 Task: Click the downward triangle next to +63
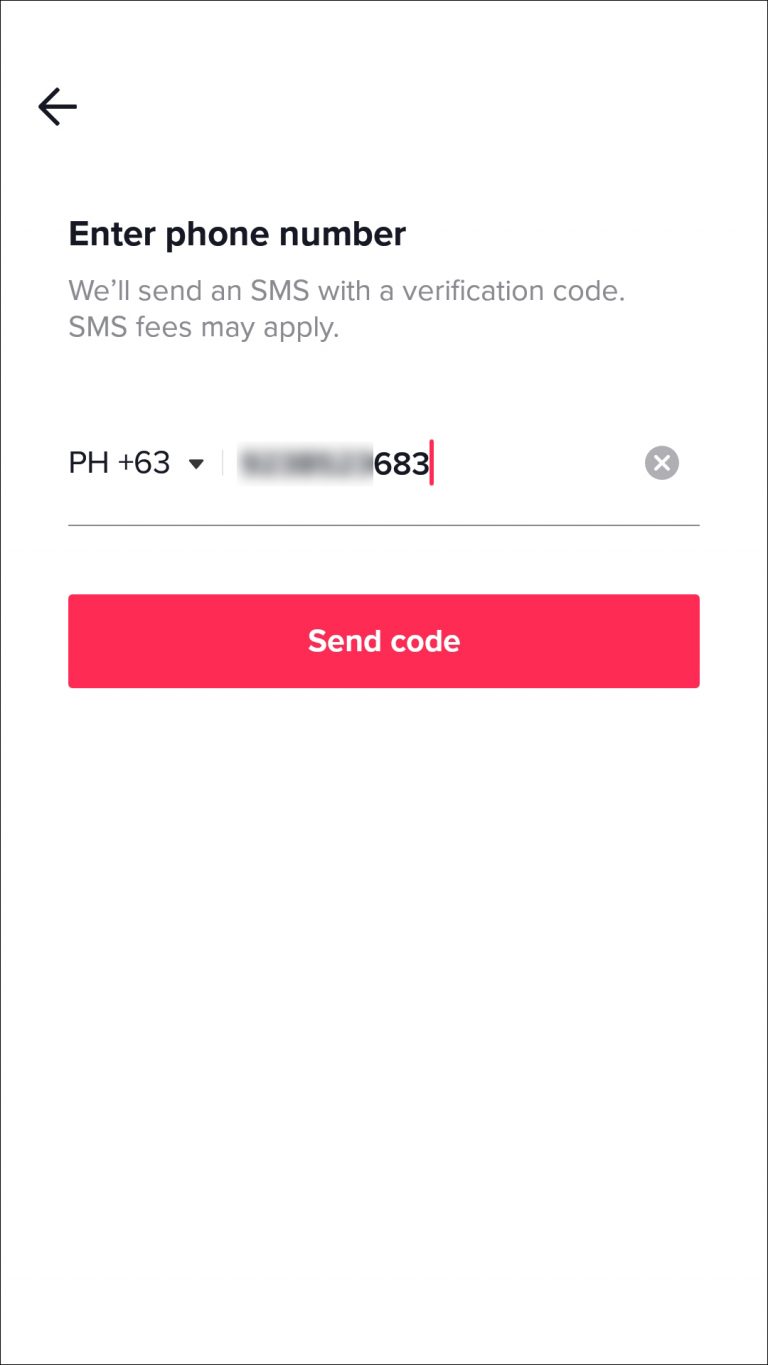click(x=196, y=463)
